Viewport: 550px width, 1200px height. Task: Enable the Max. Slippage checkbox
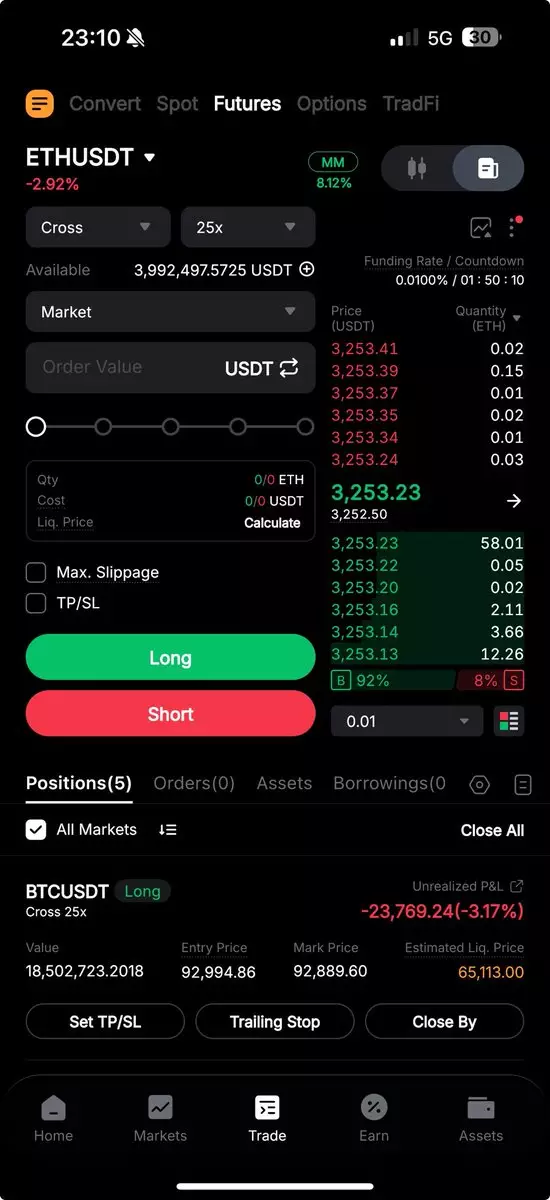[x=36, y=573]
